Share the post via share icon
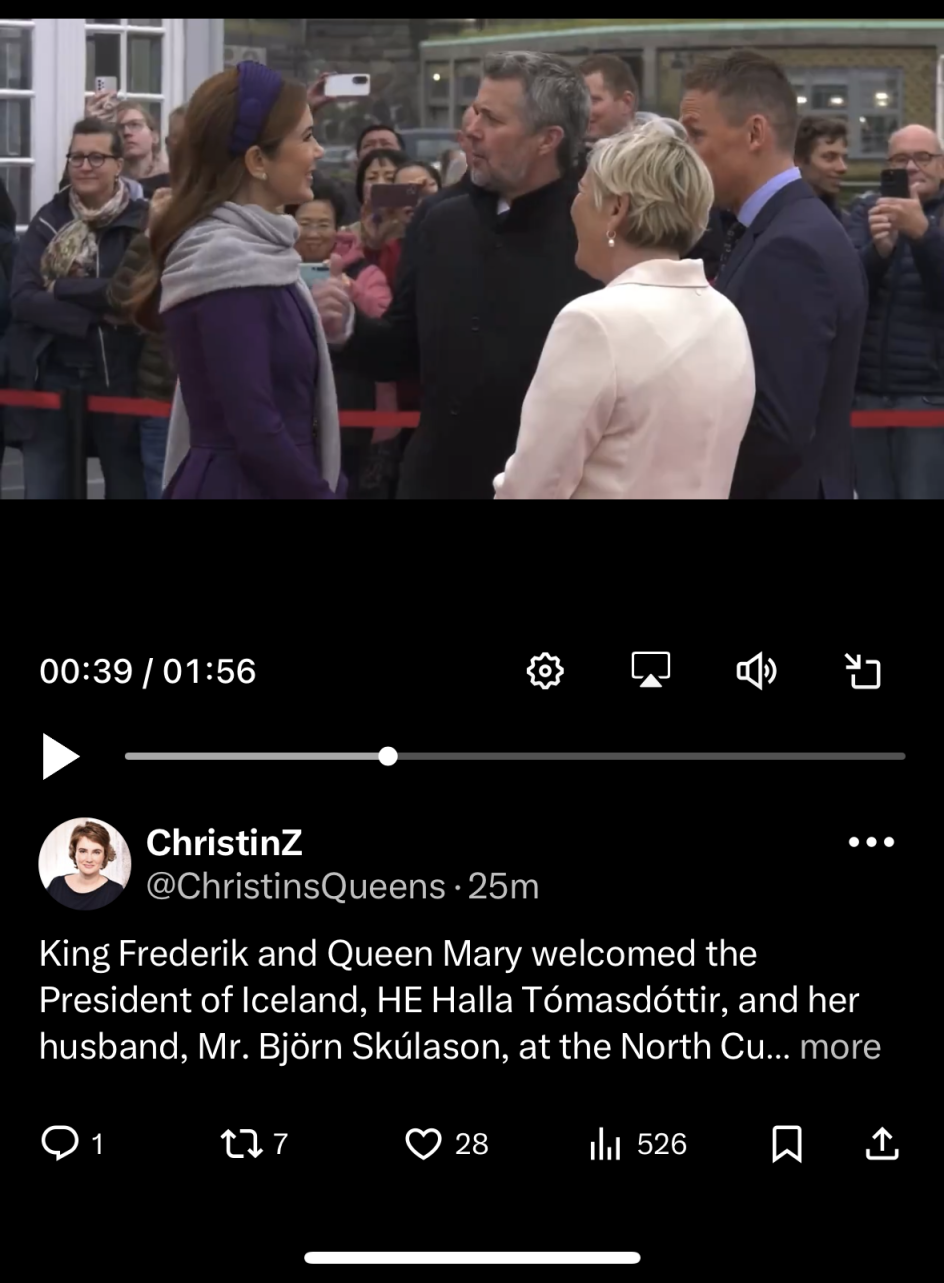944x1283 pixels. point(881,1143)
